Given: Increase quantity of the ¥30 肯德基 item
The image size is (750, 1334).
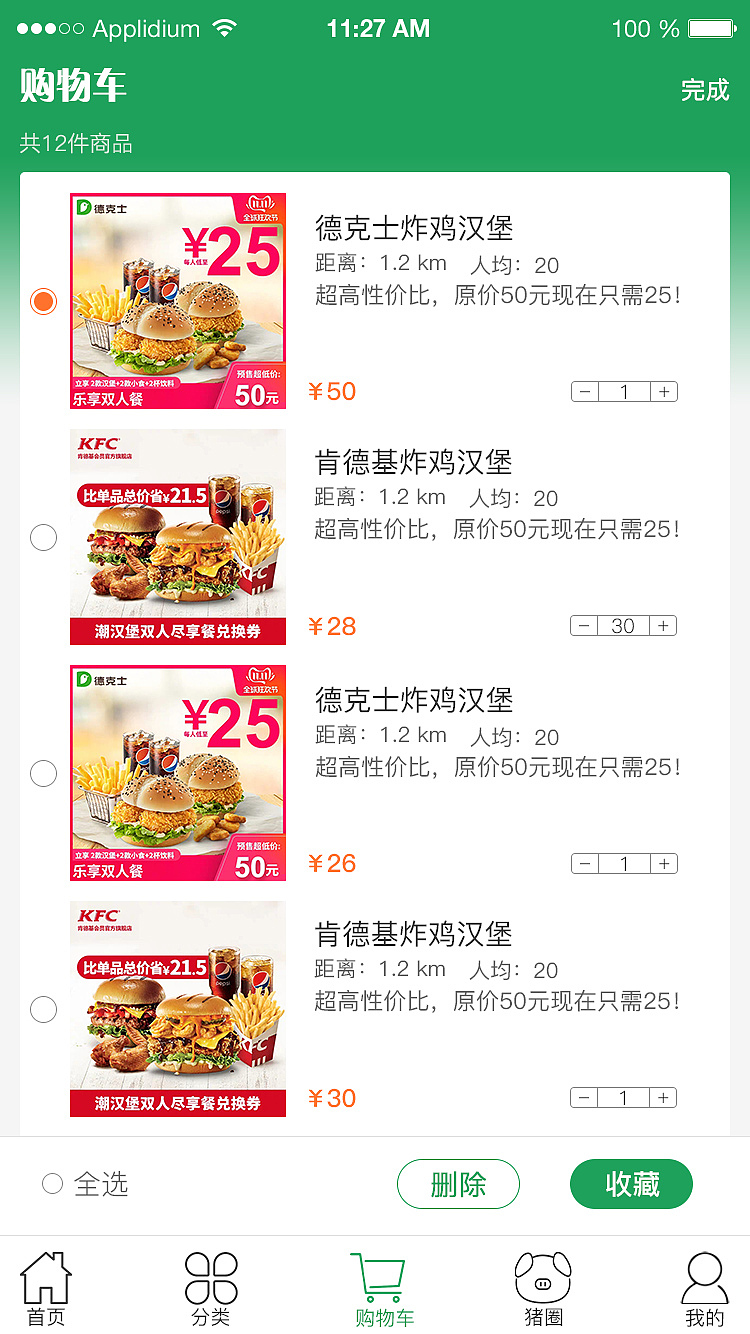Looking at the screenshot, I should [x=663, y=1097].
